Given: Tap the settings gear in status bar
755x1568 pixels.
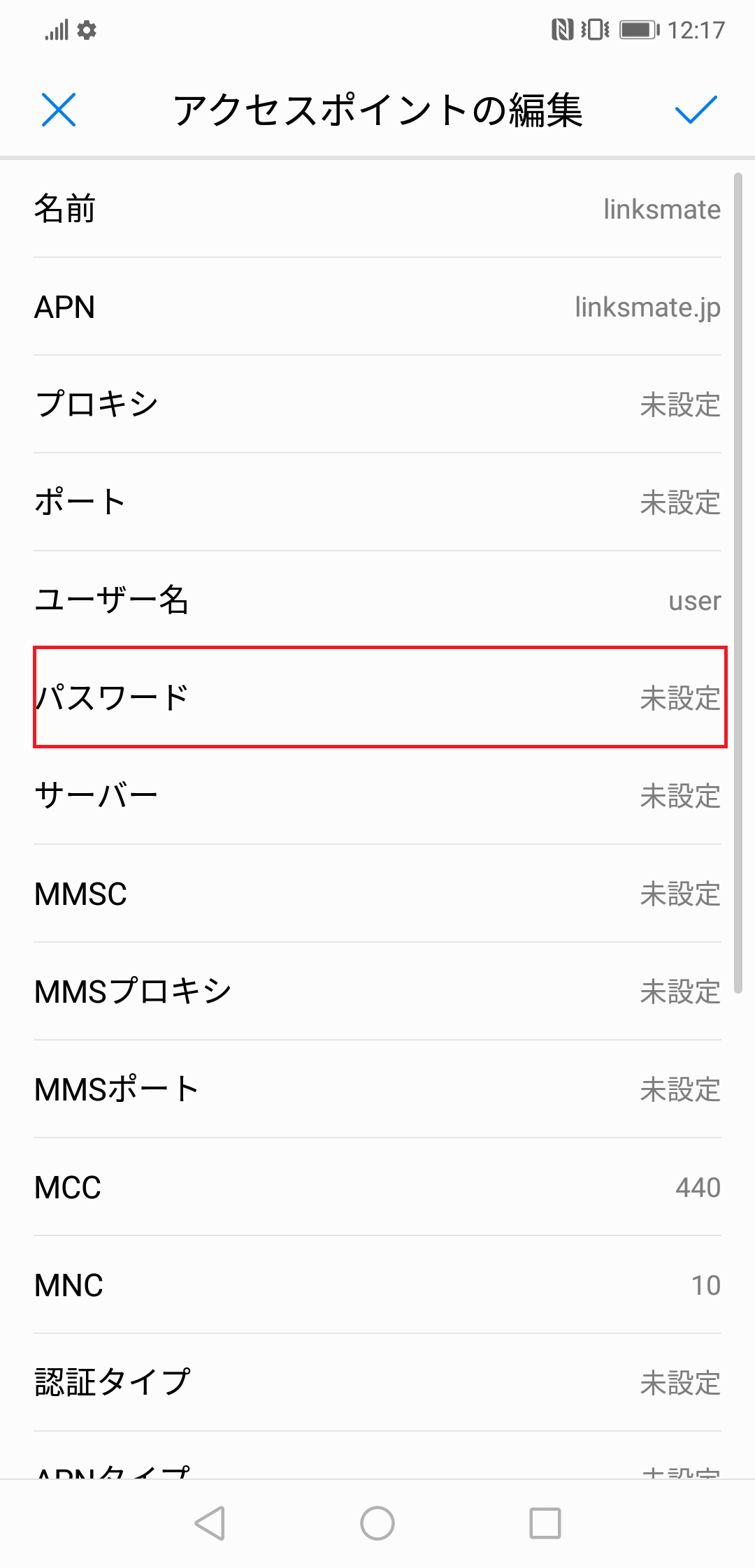Looking at the screenshot, I should 85,29.
